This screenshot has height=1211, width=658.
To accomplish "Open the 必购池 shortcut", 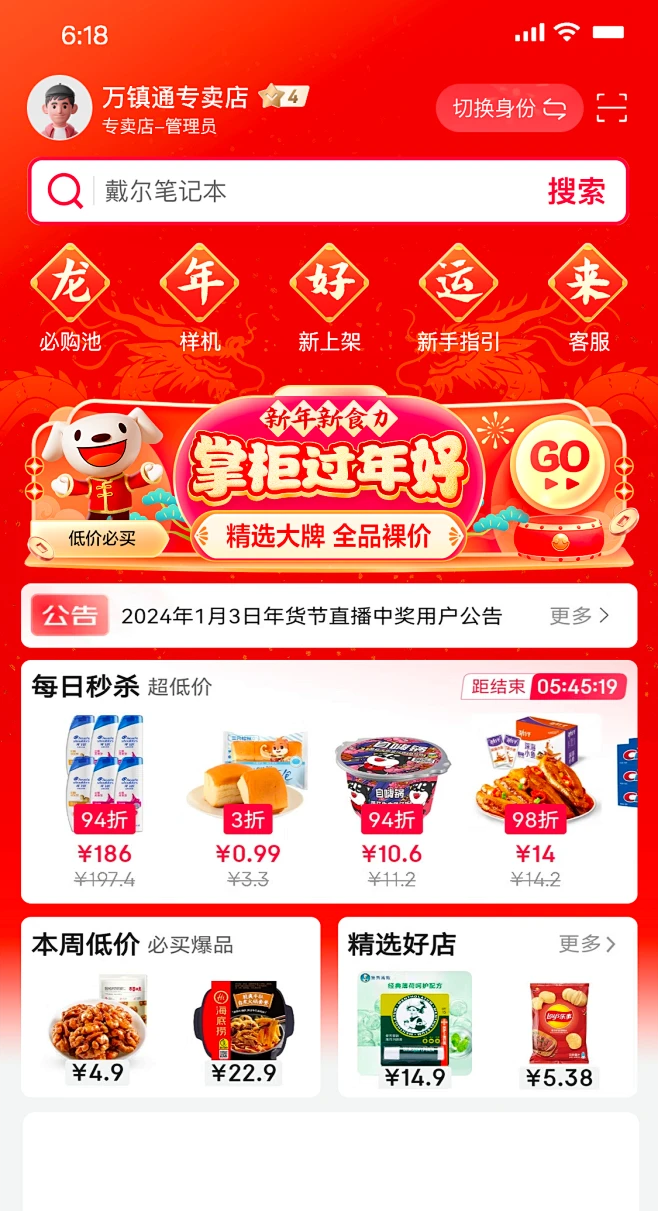I will click(70, 297).
